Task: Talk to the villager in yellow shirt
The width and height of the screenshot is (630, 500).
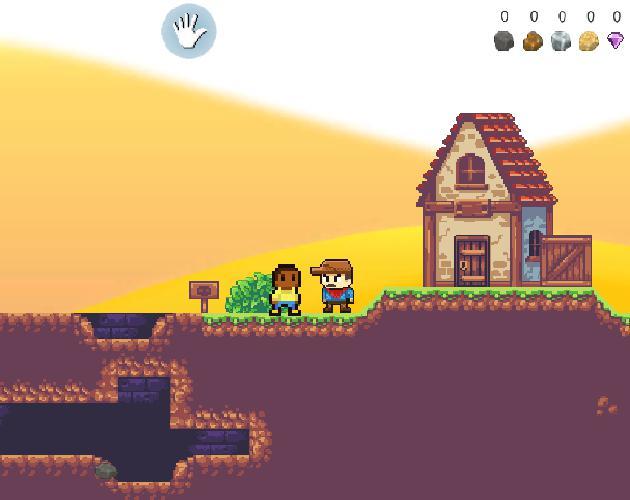Action: [x=286, y=290]
